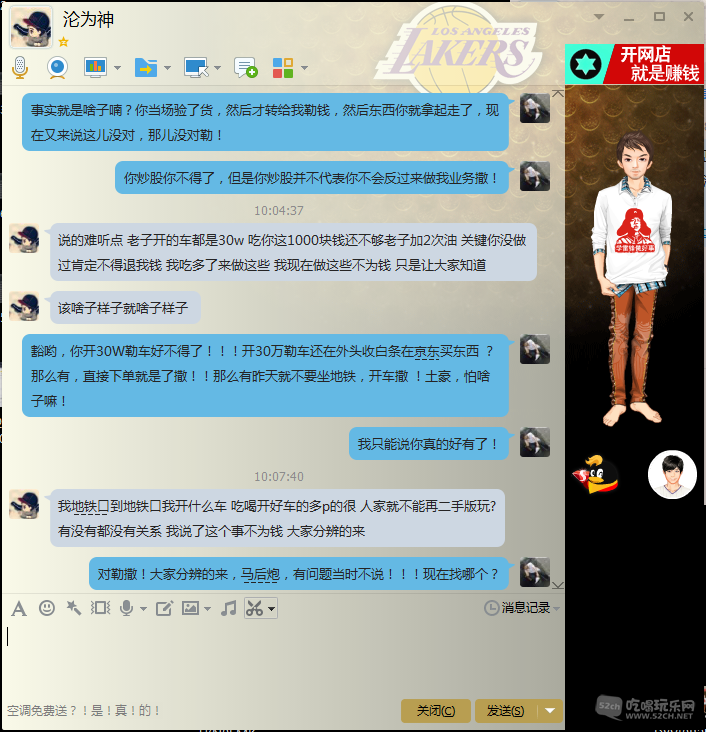
Task: Focus the message input box
Action: (280, 660)
